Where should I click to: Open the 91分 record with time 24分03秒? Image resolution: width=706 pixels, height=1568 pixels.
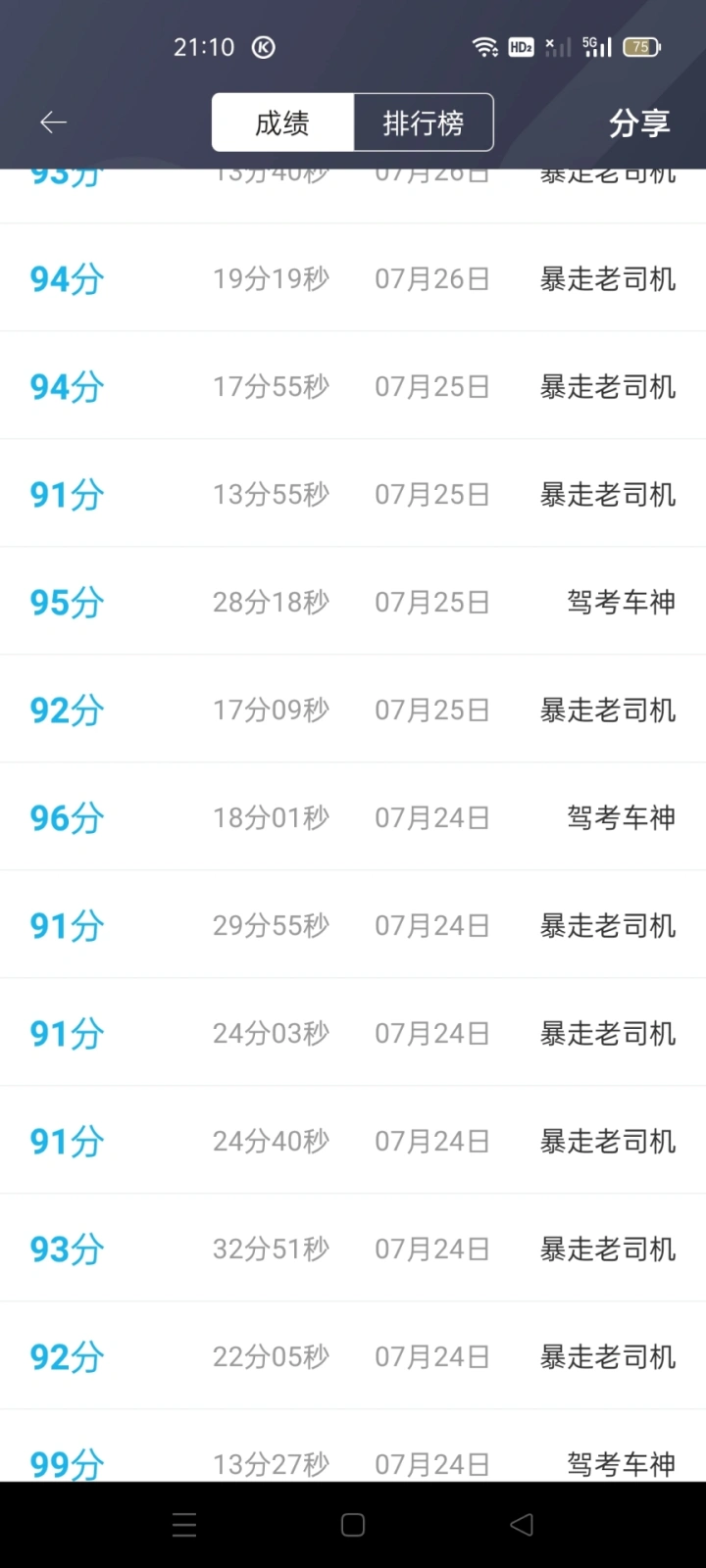click(x=353, y=1033)
